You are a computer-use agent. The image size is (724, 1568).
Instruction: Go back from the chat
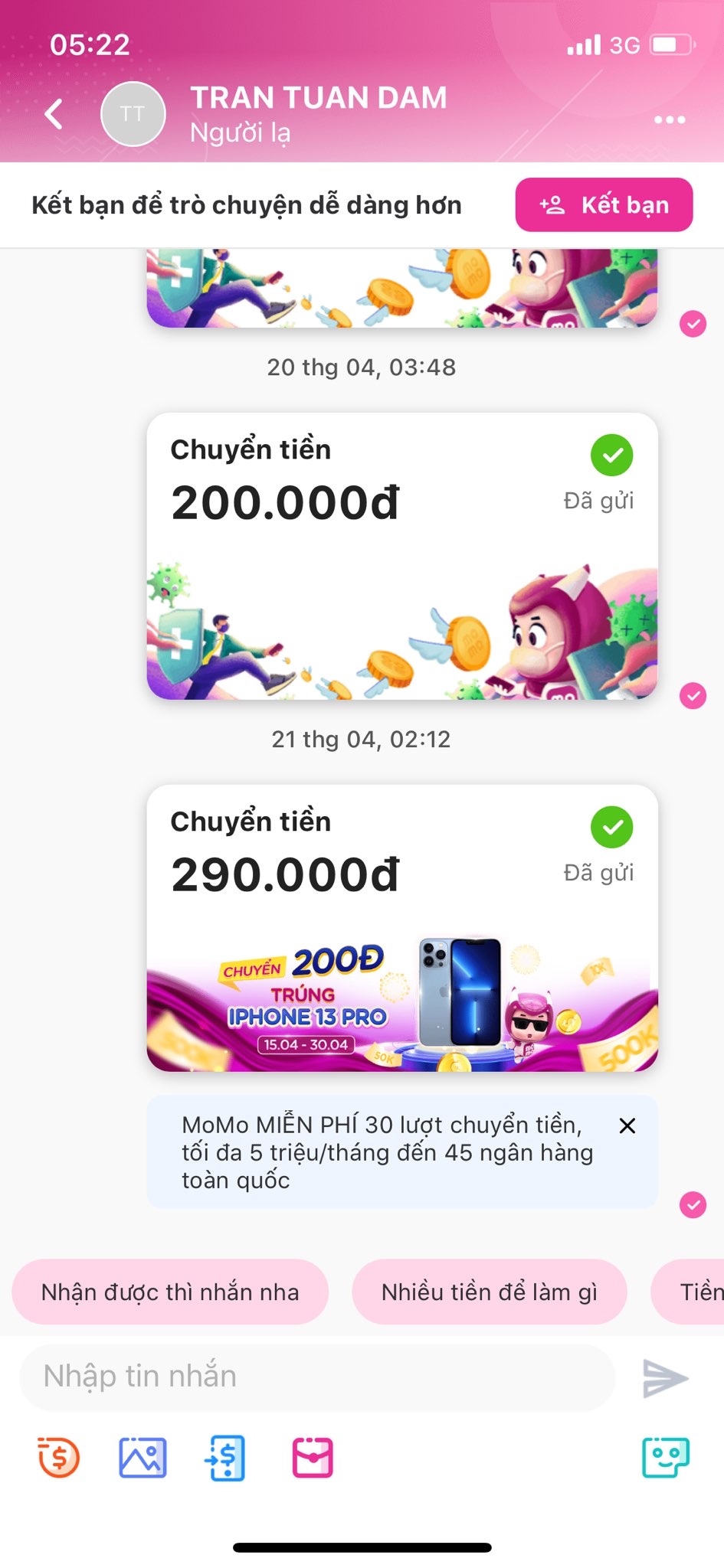(x=54, y=115)
